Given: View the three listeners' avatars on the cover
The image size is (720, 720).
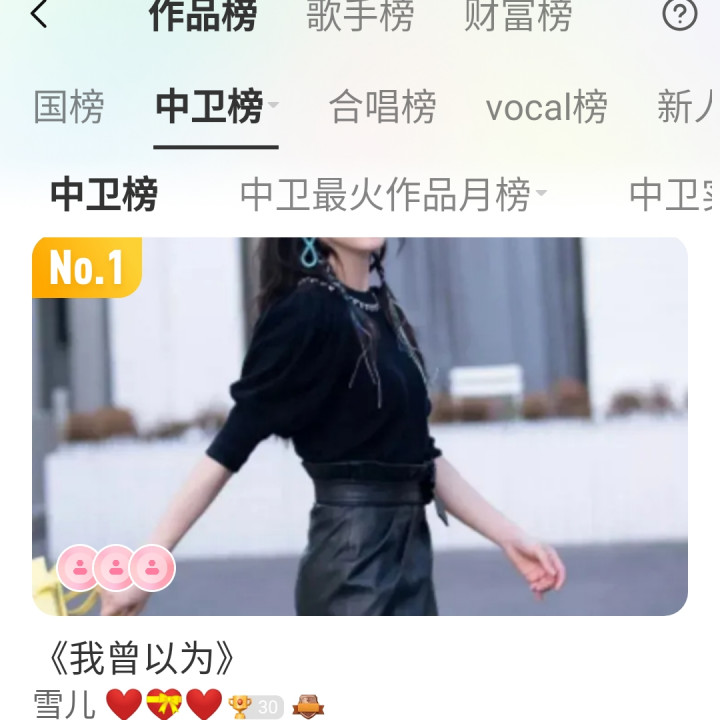Looking at the screenshot, I should [x=116, y=568].
